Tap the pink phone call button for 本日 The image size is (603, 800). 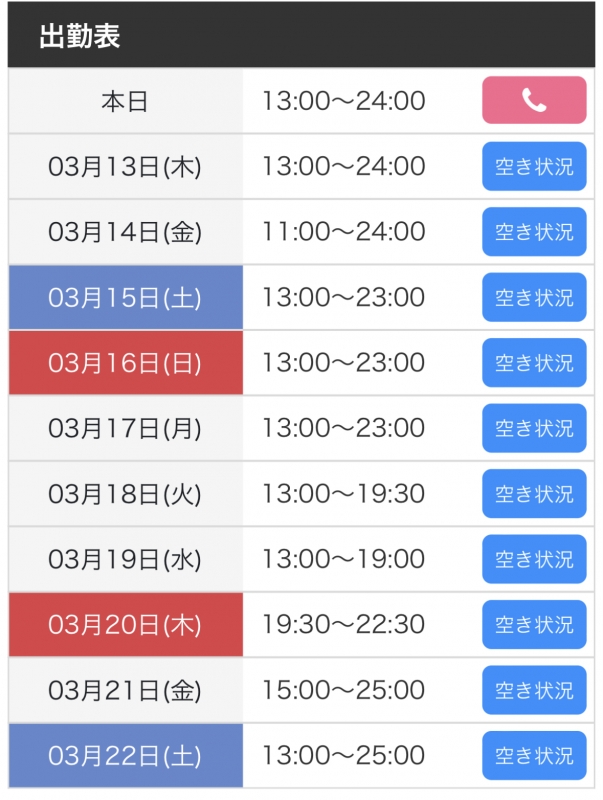(x=534, y=101)
